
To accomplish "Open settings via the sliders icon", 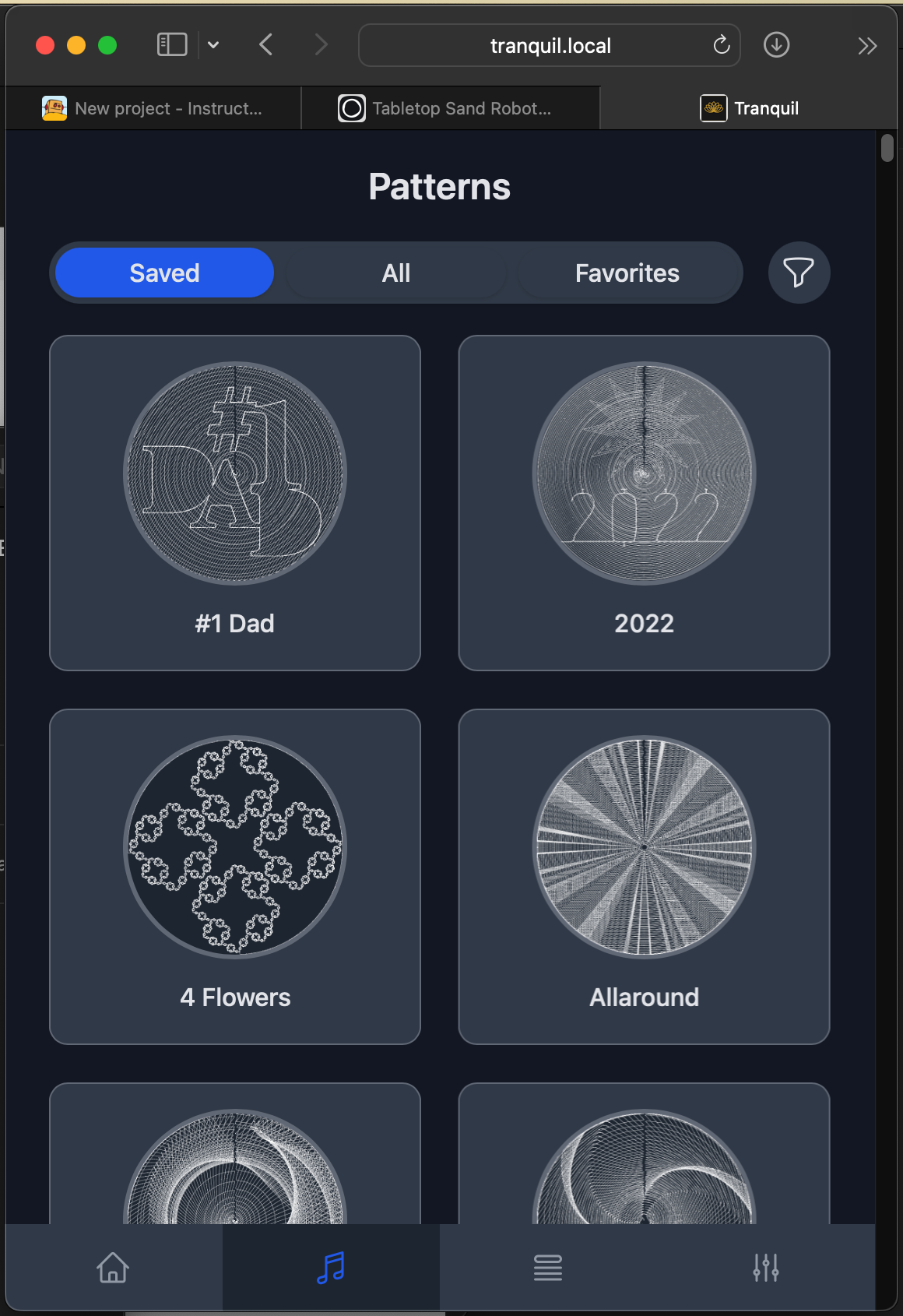I will pyautogui.click(x=765, y=1267).
